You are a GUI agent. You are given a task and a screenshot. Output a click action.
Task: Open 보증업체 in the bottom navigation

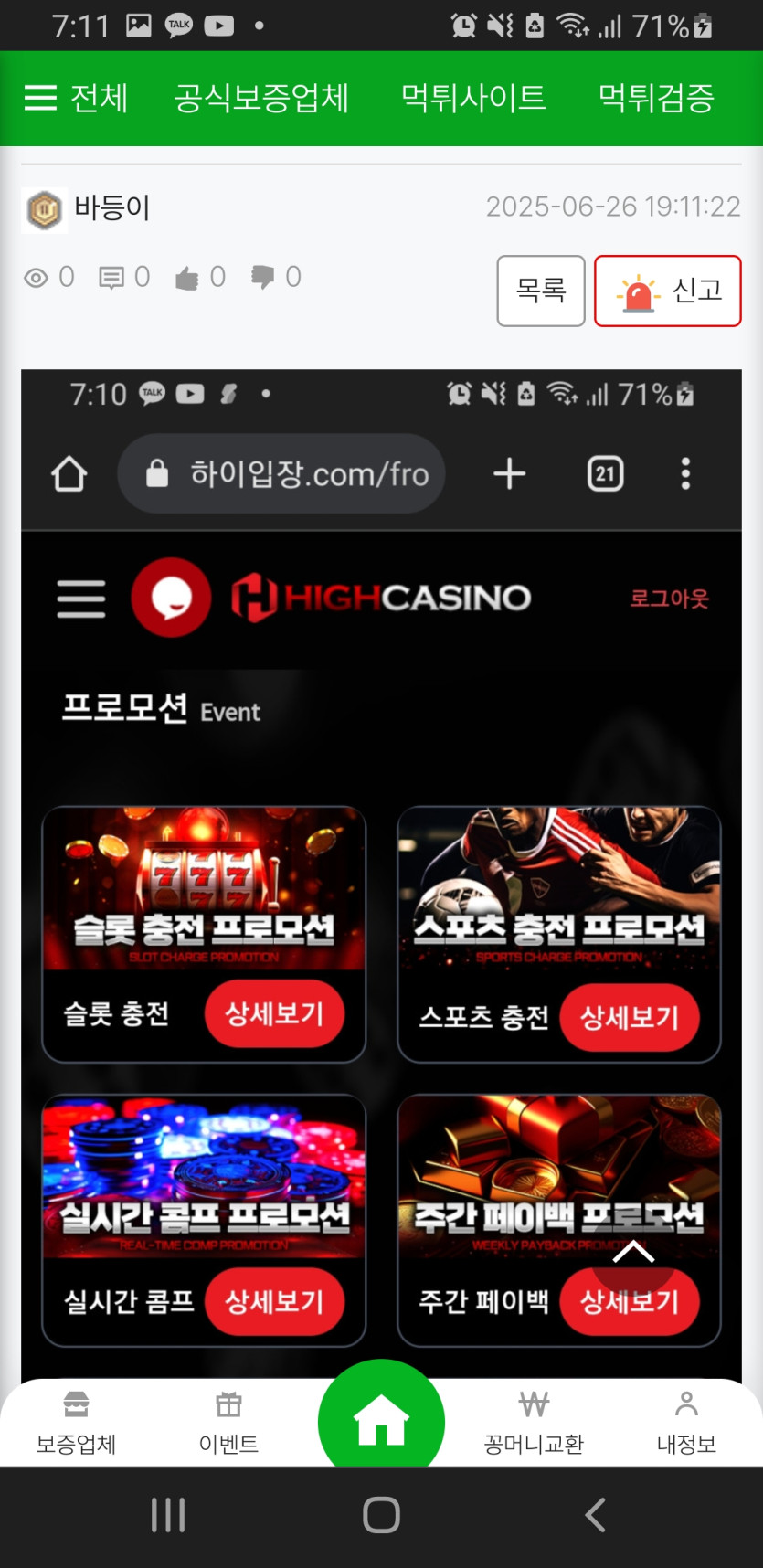[76, 1424]
